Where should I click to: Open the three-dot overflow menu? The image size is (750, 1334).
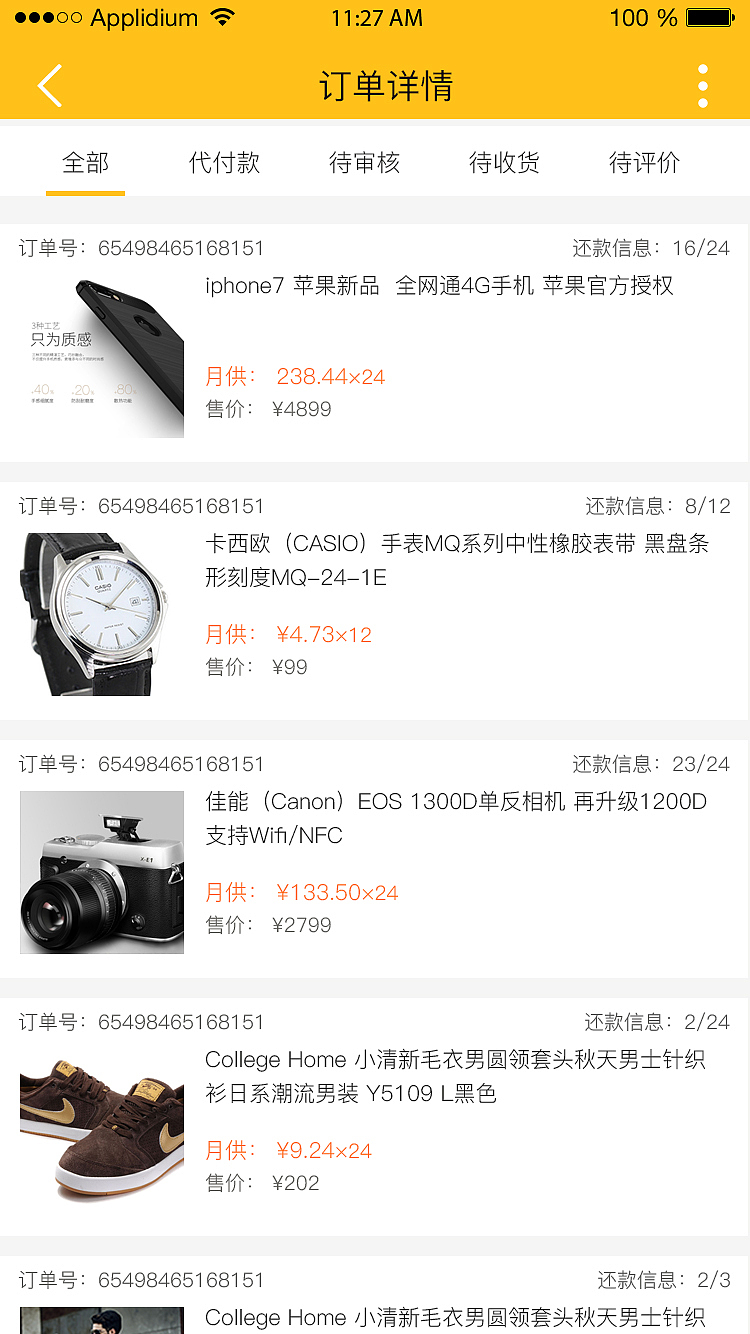pyautogui.click(x=702, y=86)
